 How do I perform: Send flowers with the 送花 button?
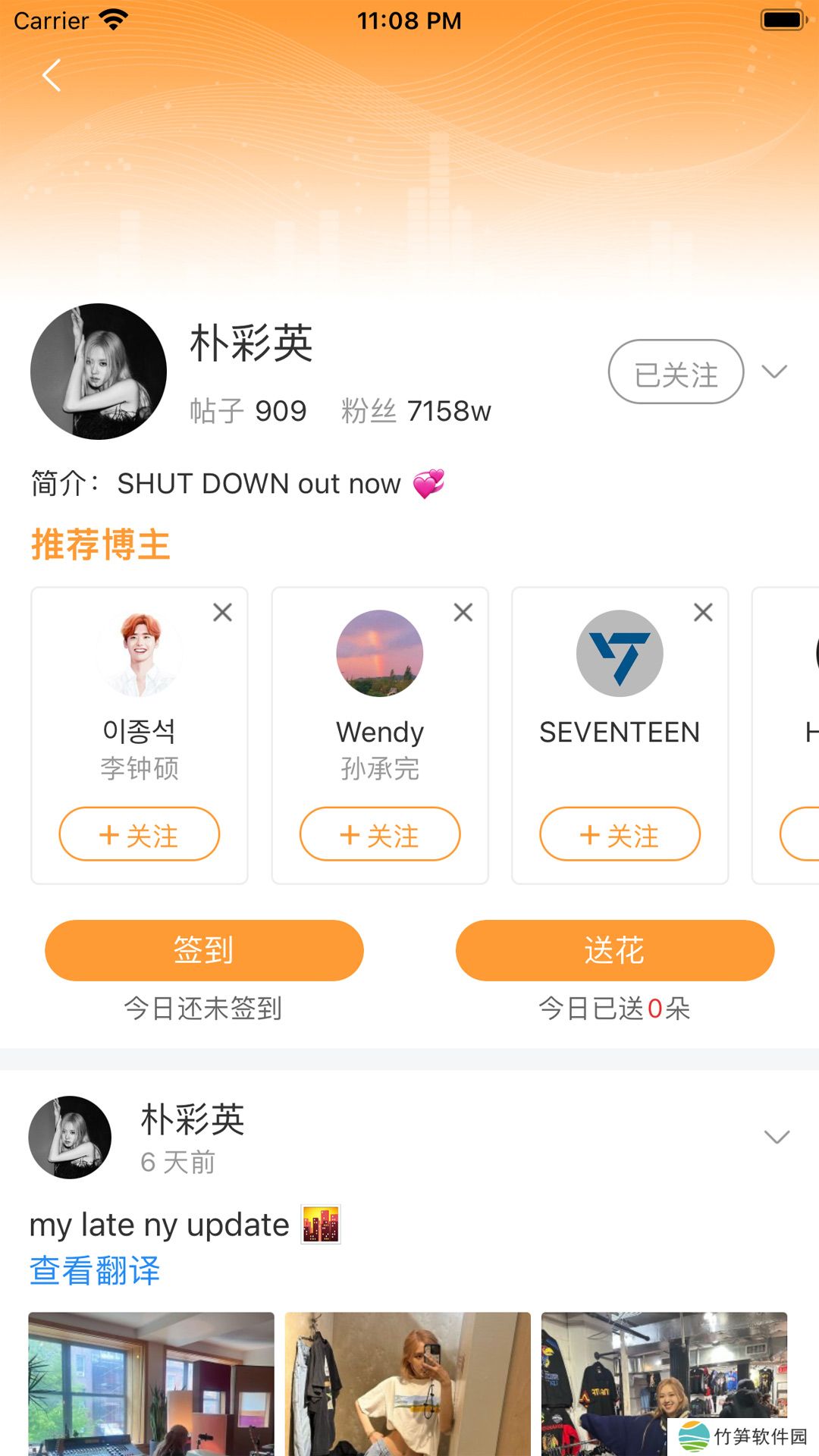click(614, 950)
